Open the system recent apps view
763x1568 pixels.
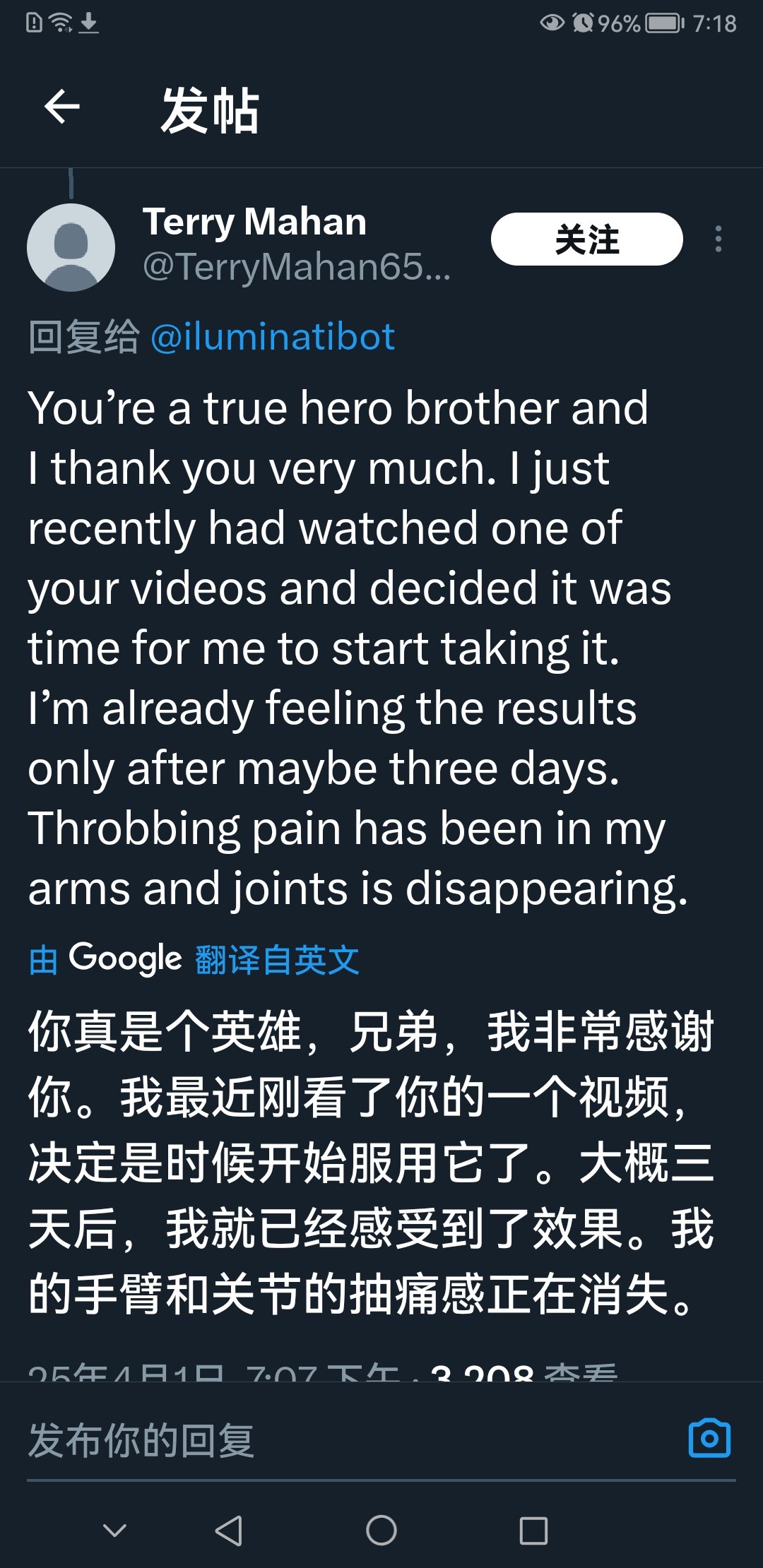(533, 1531)
